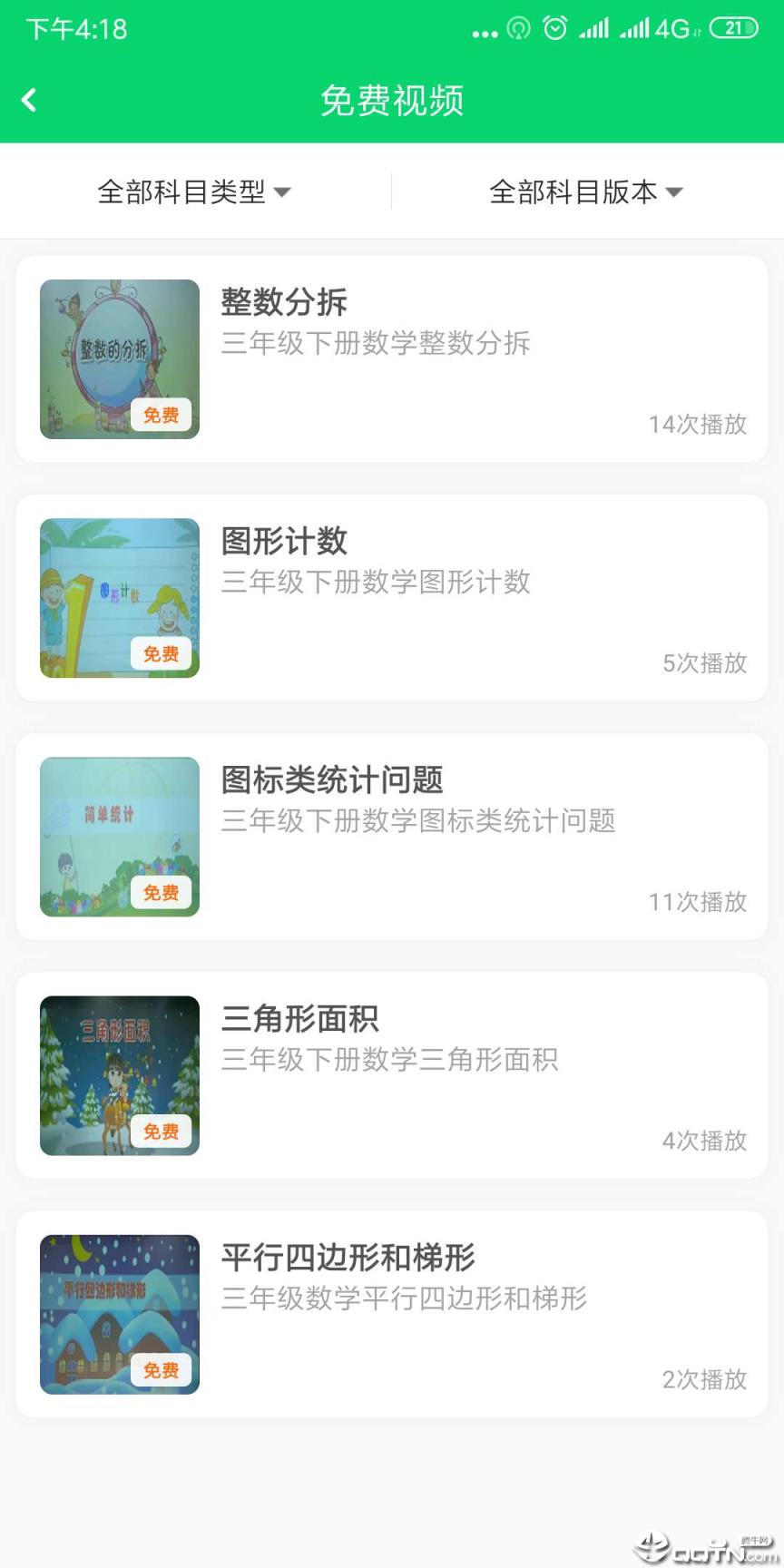The image size is (784, 1568).
Task: Open the 图形计数 video
Action: (x=392, y=597)
